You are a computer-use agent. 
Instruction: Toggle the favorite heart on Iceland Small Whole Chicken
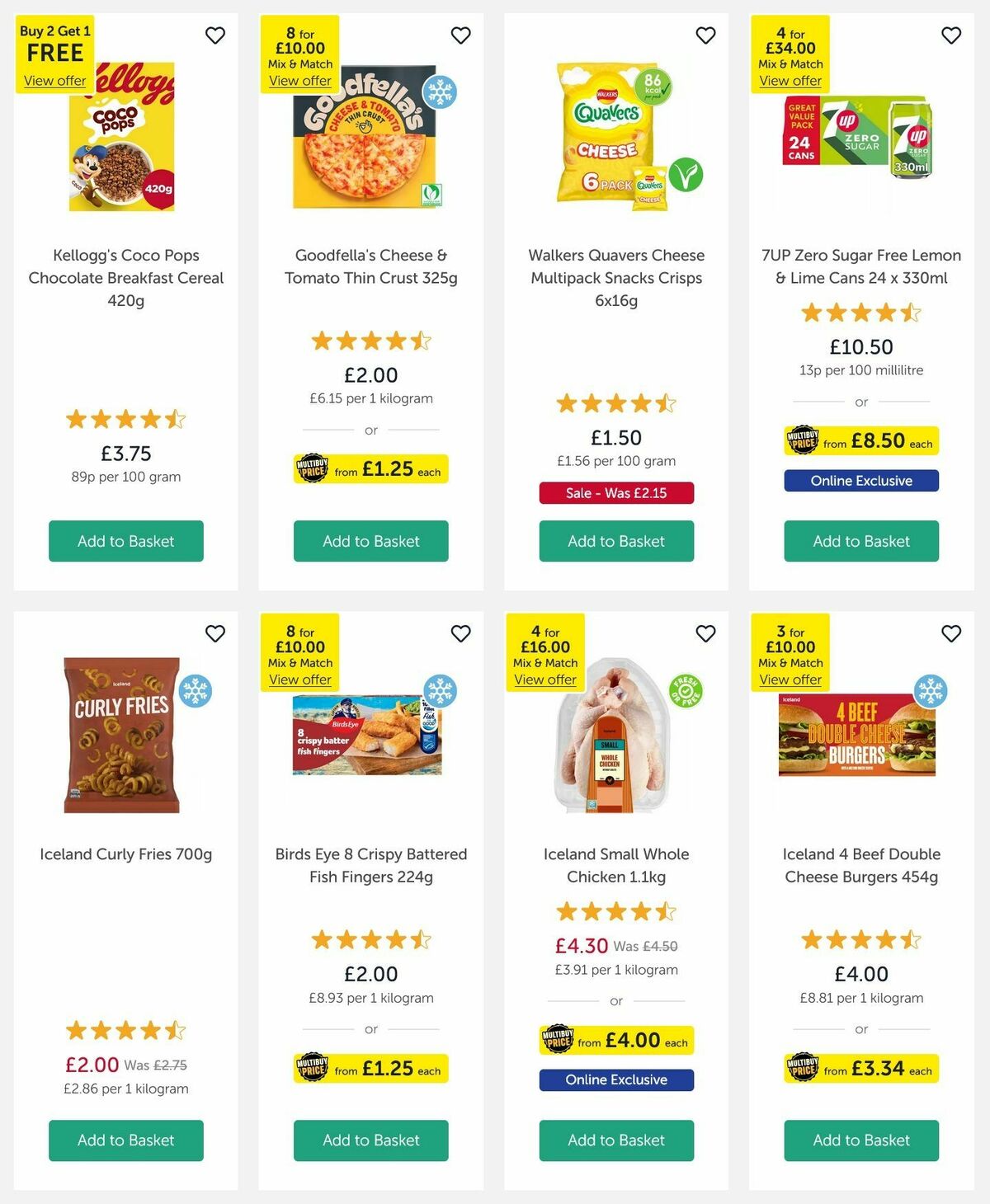[705, 634]
